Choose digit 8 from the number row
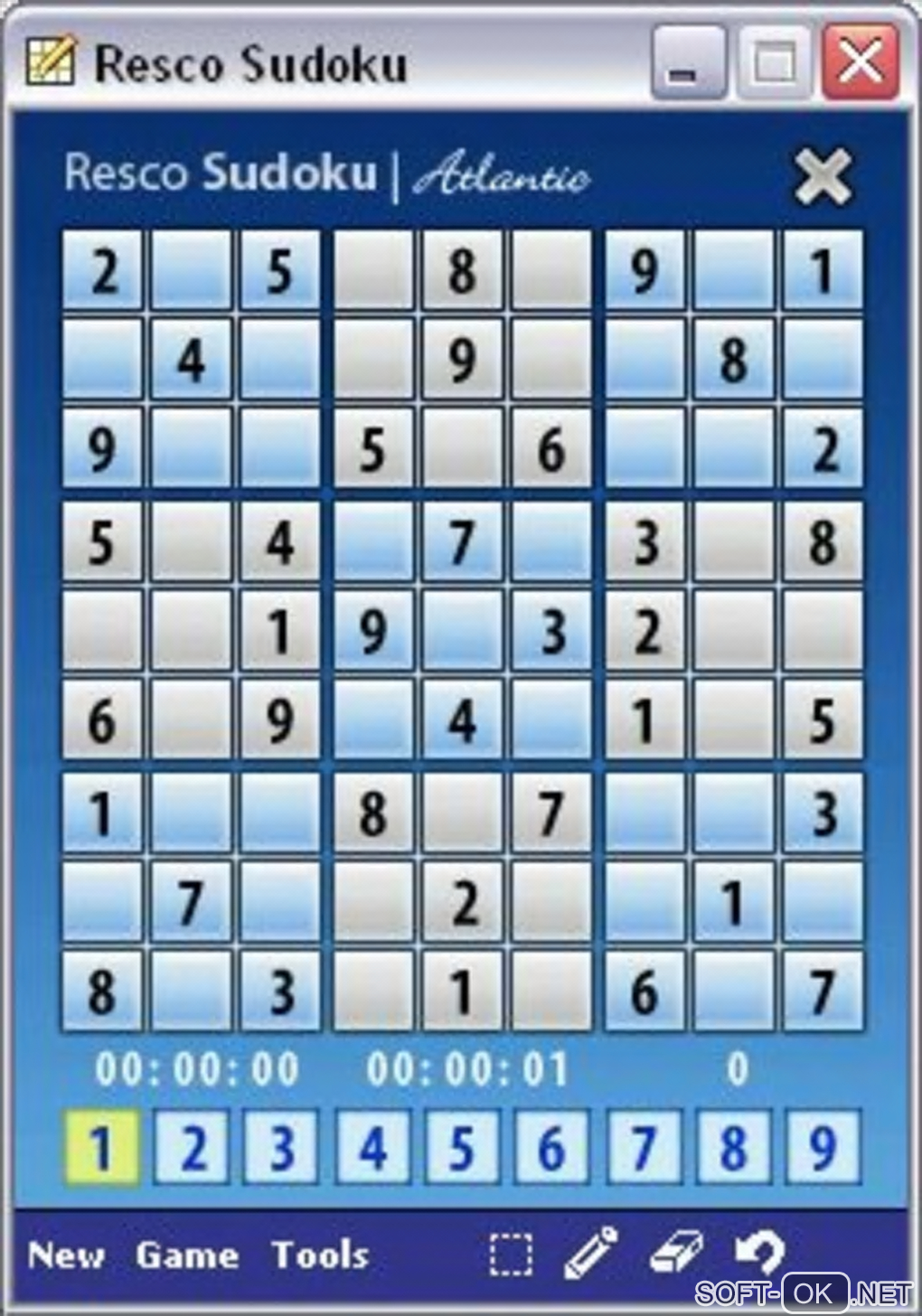Image resolution: width=922 pixels, height=1316 pixels. 733,1148
